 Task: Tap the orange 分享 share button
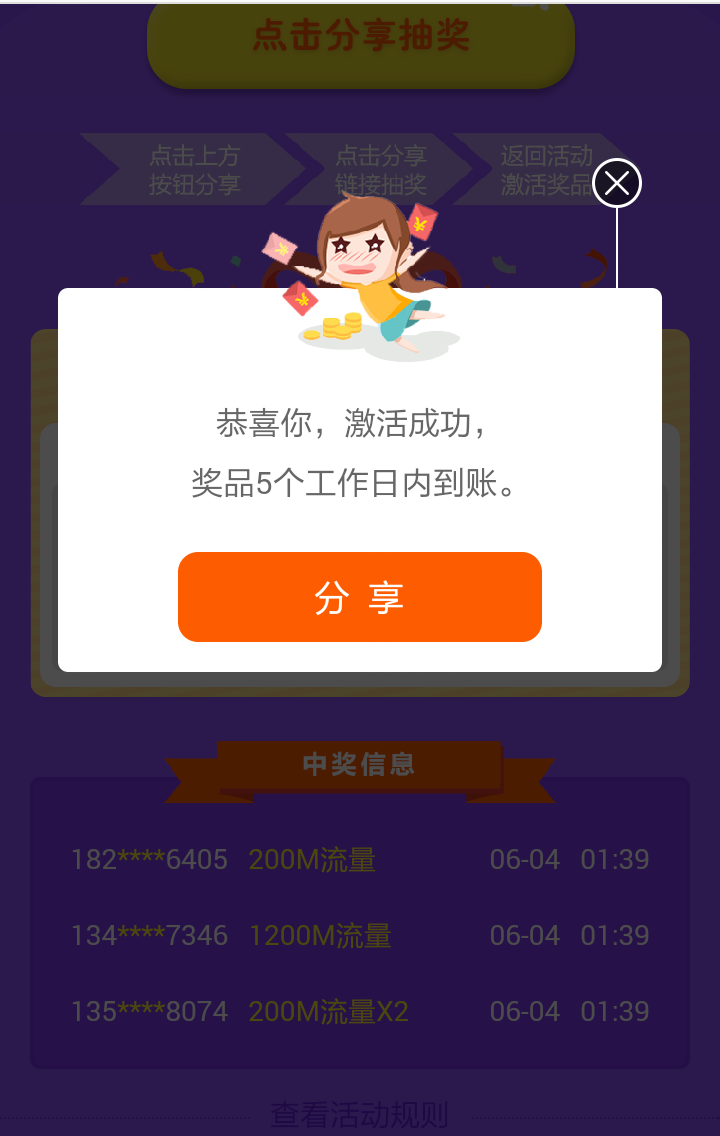(x=360, y=597)
